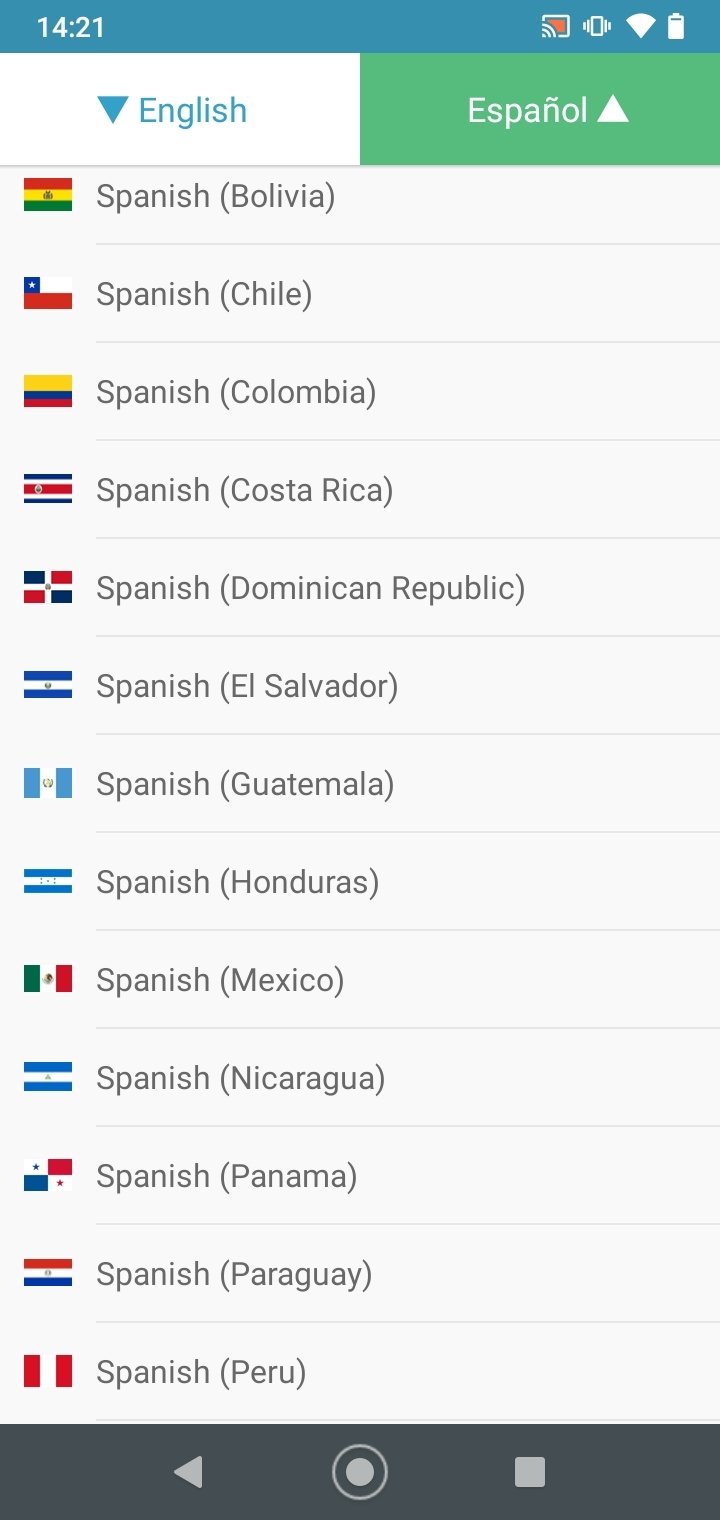Choose Spanish (Dominican Republic)
Image resolution: width=720 pixels, height=1520 pixels.
(360, 588)
